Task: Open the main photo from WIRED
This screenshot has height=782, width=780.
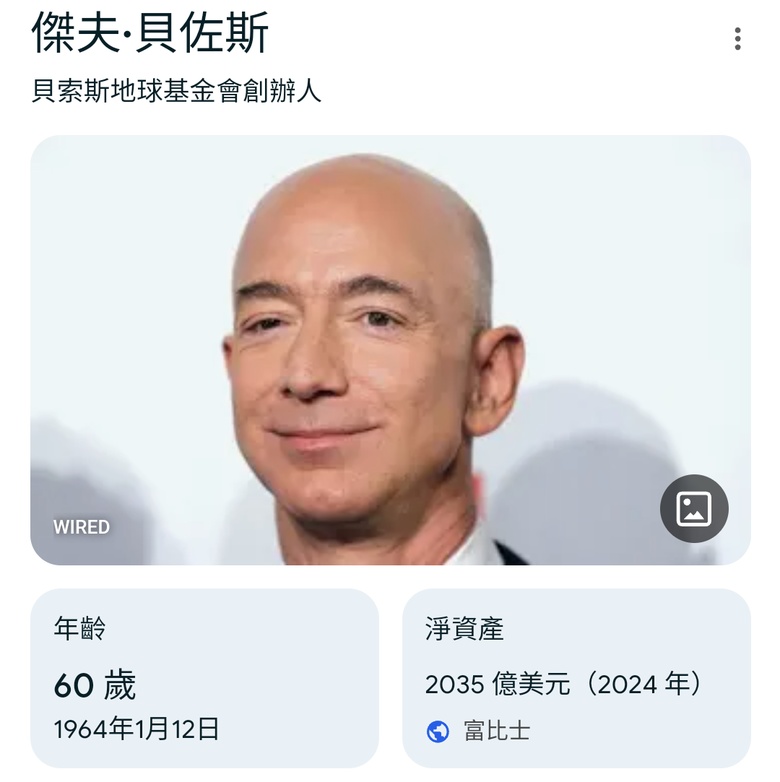Action: [x=390, y=350]
